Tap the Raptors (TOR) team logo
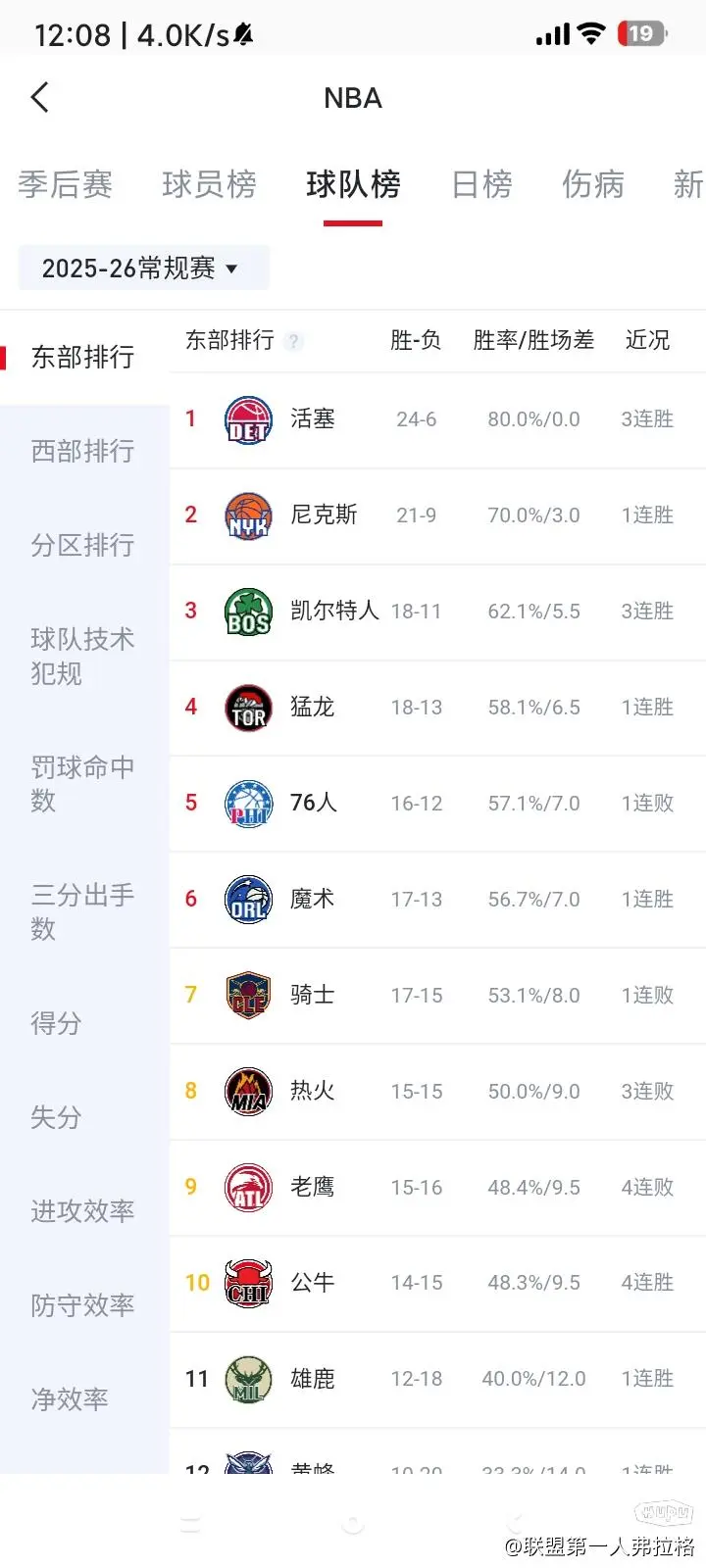Viewport: 706px width, 1568px height. pos(247,707)
